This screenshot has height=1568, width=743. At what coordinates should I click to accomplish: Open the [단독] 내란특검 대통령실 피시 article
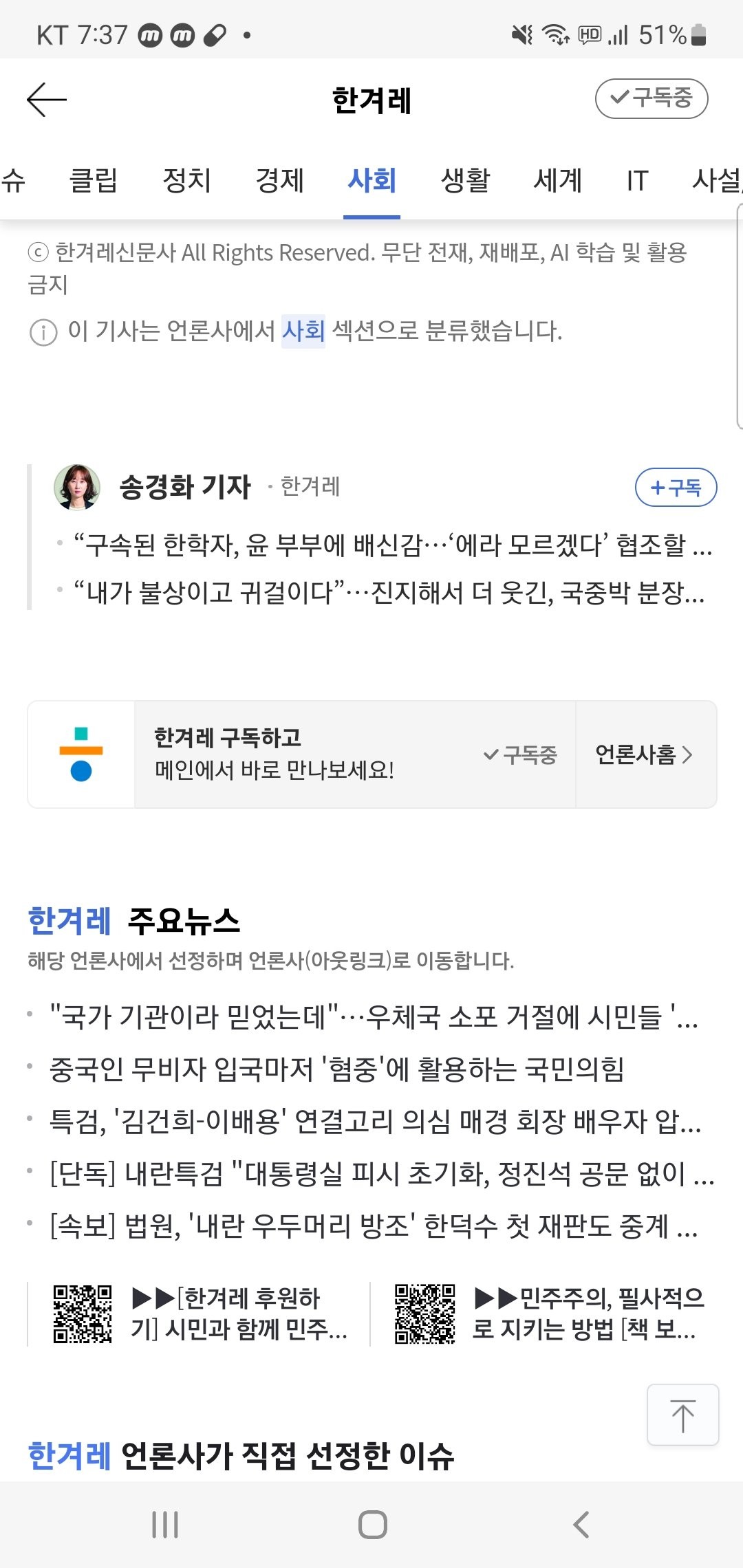(382, 1174)
